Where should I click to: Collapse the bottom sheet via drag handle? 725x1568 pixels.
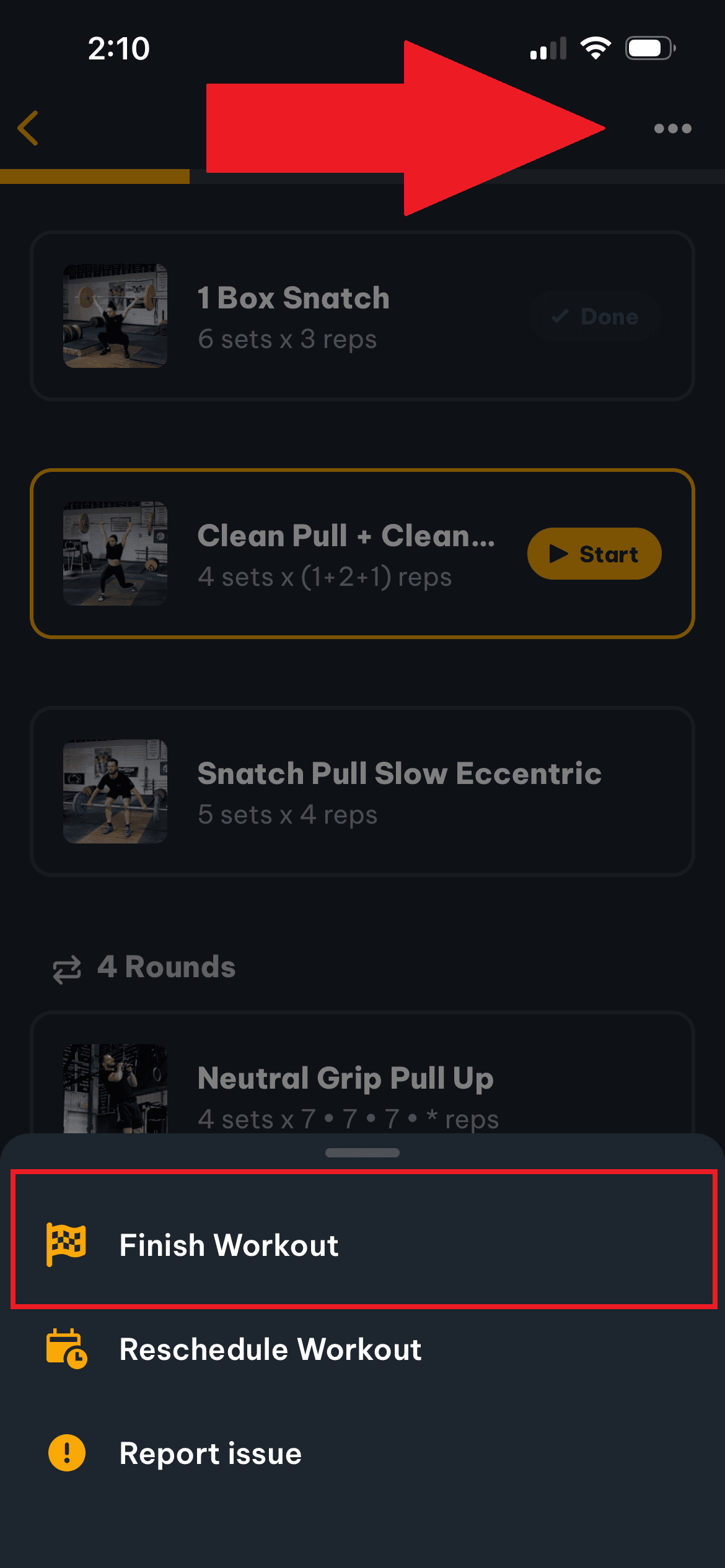tap(362, 1152)
